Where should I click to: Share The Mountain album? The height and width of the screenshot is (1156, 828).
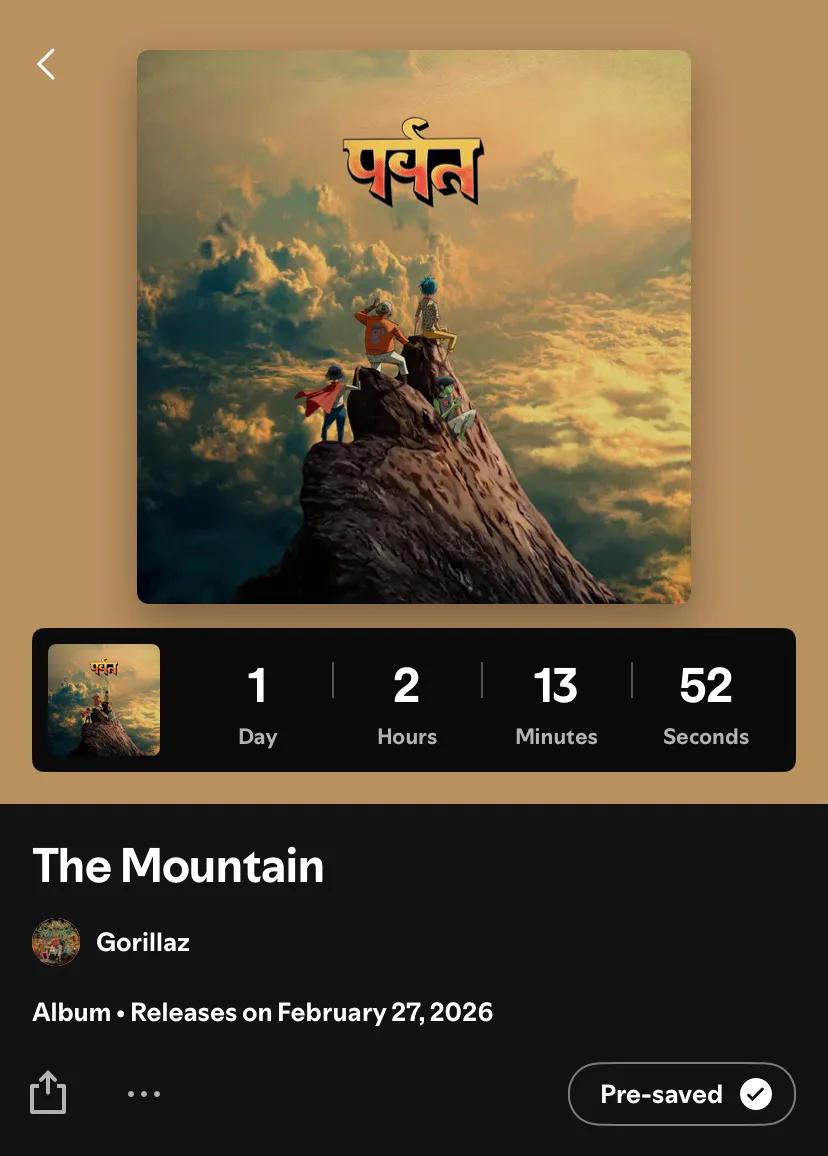48,1092
